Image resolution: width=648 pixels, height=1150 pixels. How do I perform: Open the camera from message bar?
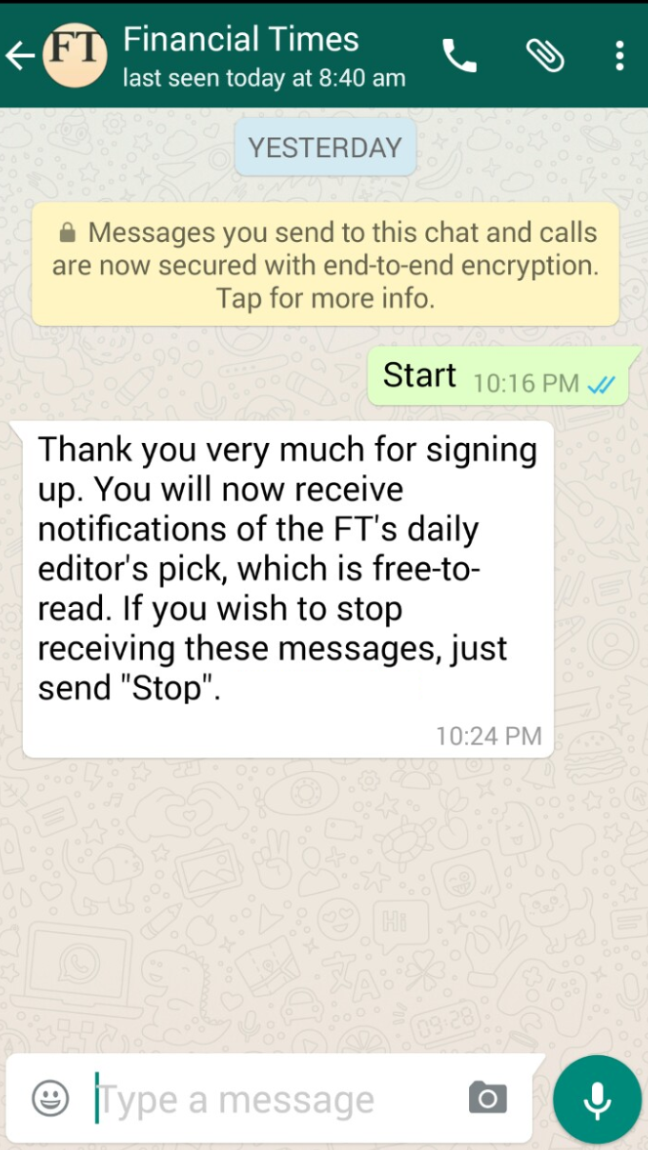(487, 1098)
